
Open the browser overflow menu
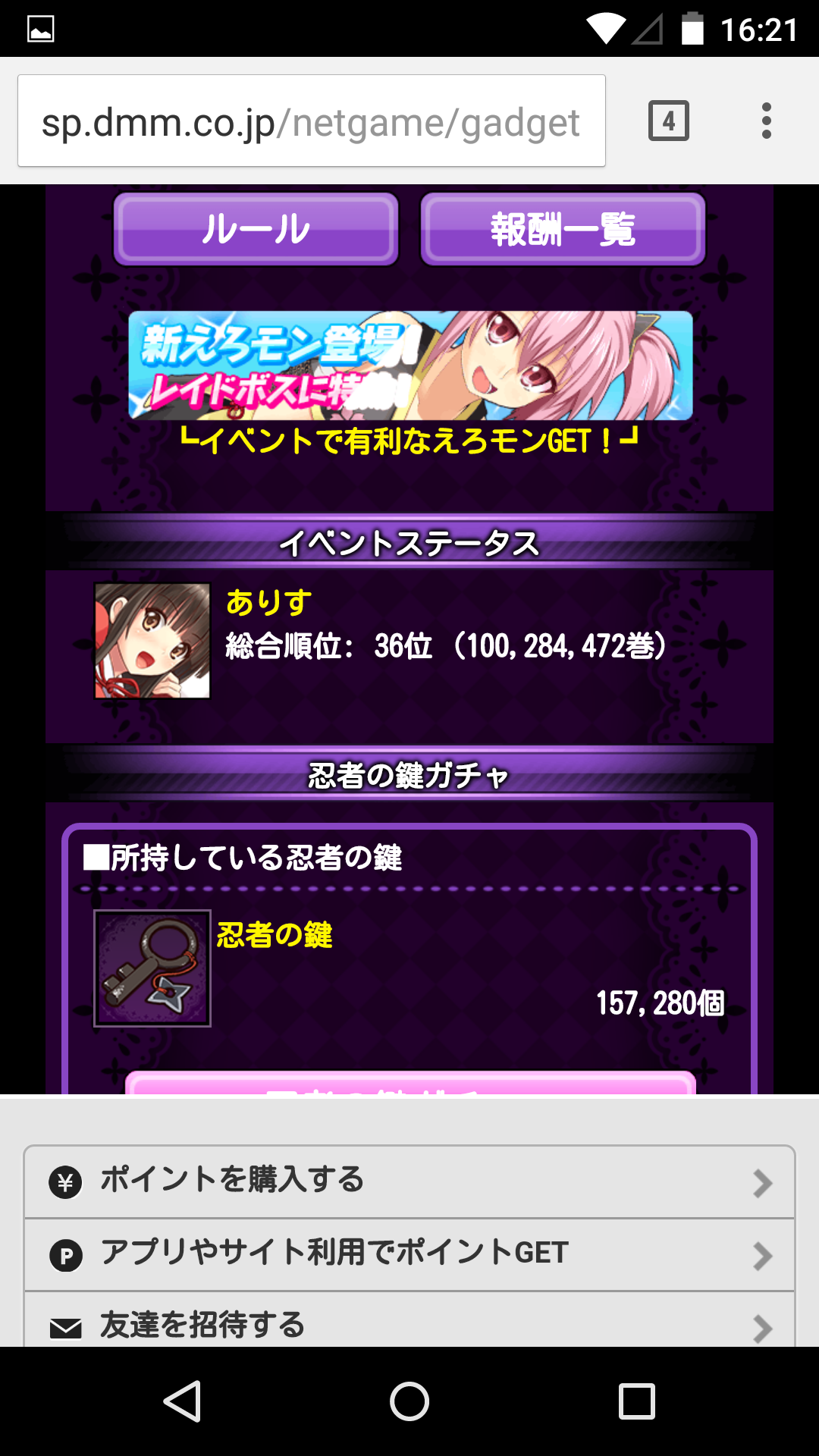pyautogui.click(x=766, y=121)
